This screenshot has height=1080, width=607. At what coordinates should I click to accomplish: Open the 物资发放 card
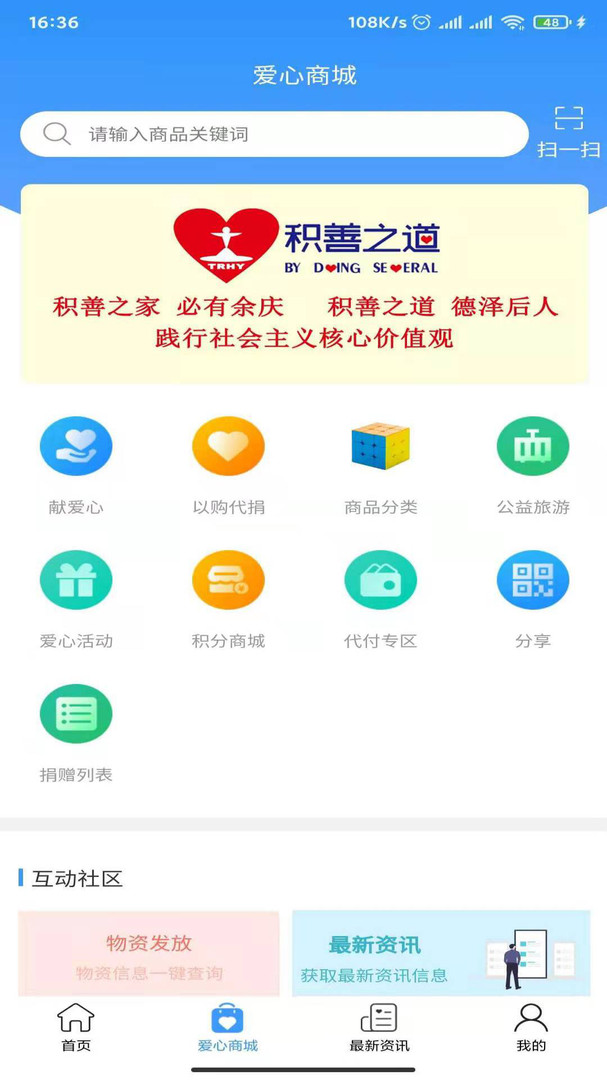point(149,954)
